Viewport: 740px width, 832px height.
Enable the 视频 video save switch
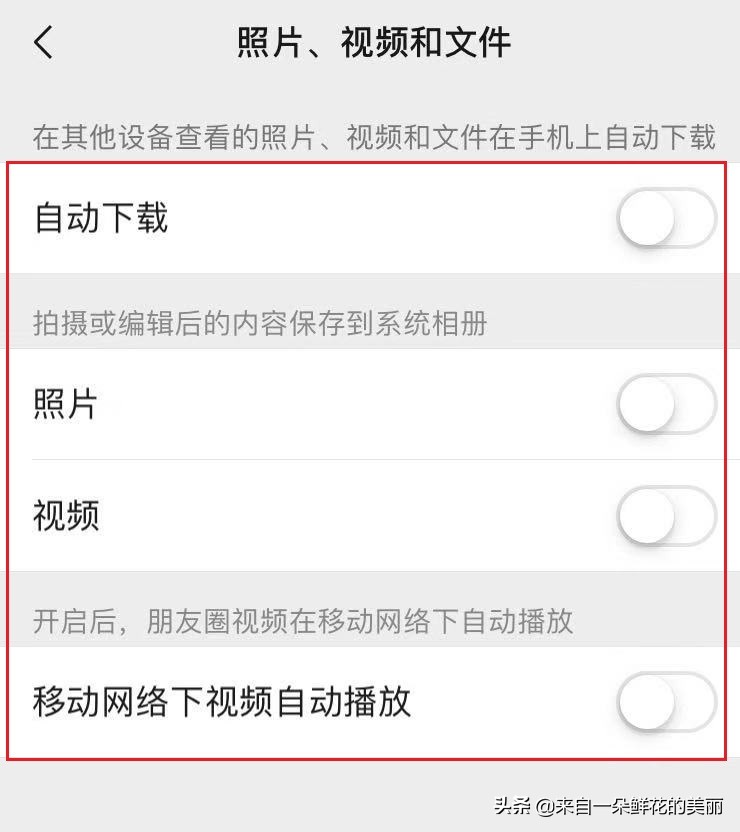[663, 515]
